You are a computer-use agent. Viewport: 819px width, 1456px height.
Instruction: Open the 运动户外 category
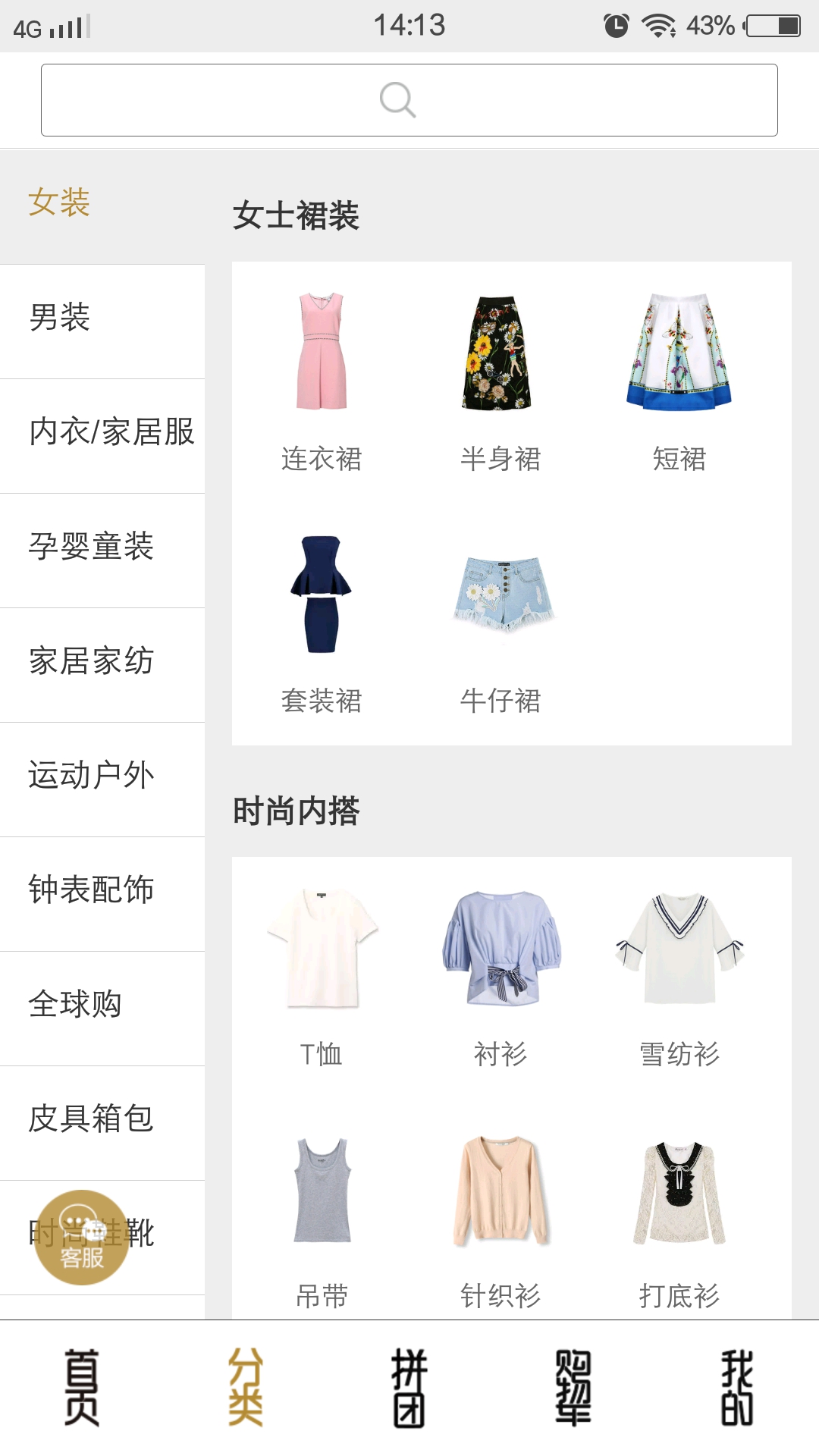[x=102, y=777]
